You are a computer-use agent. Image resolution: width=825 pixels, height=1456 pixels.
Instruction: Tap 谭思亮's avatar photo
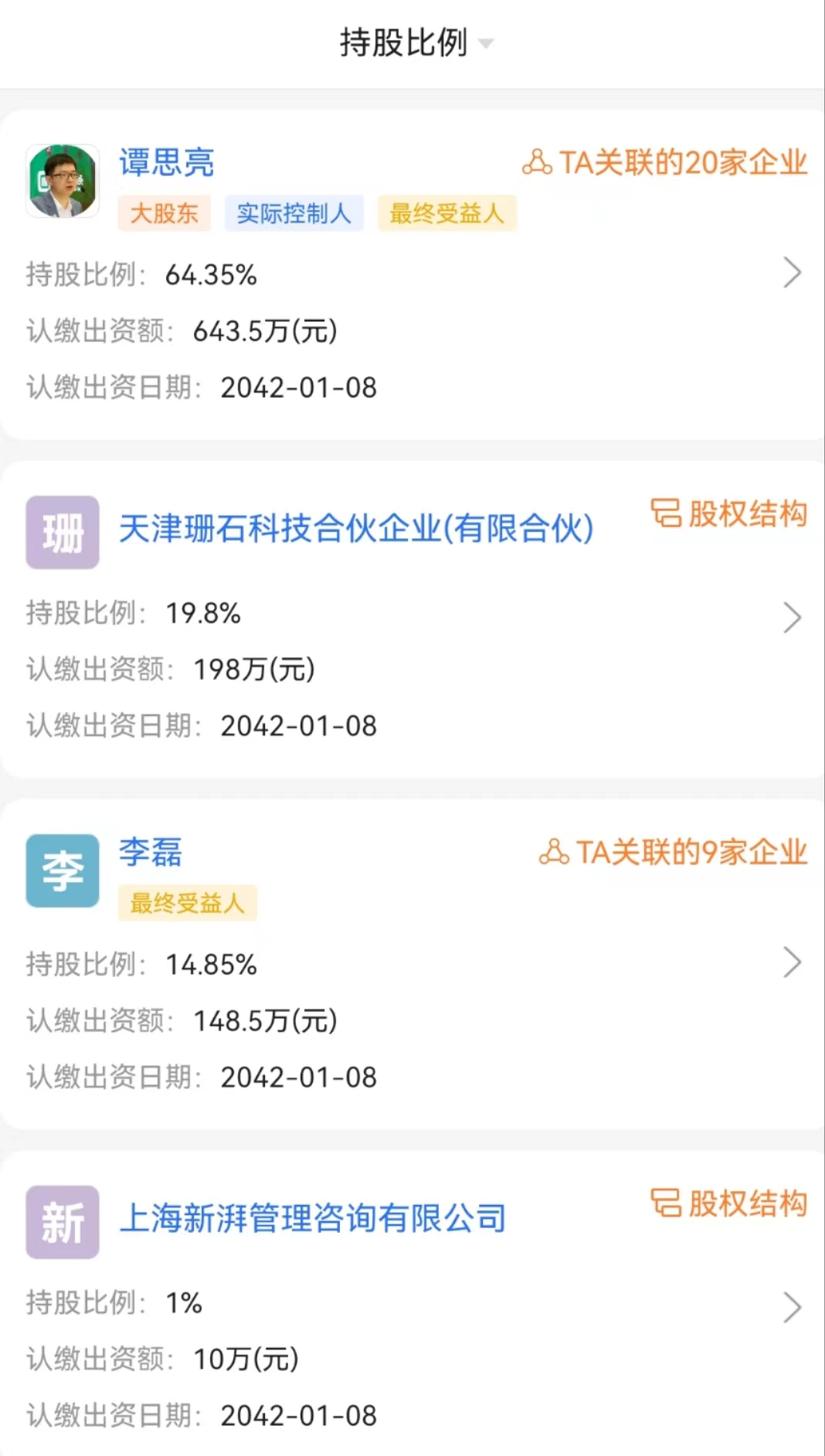tap(63, 181)
